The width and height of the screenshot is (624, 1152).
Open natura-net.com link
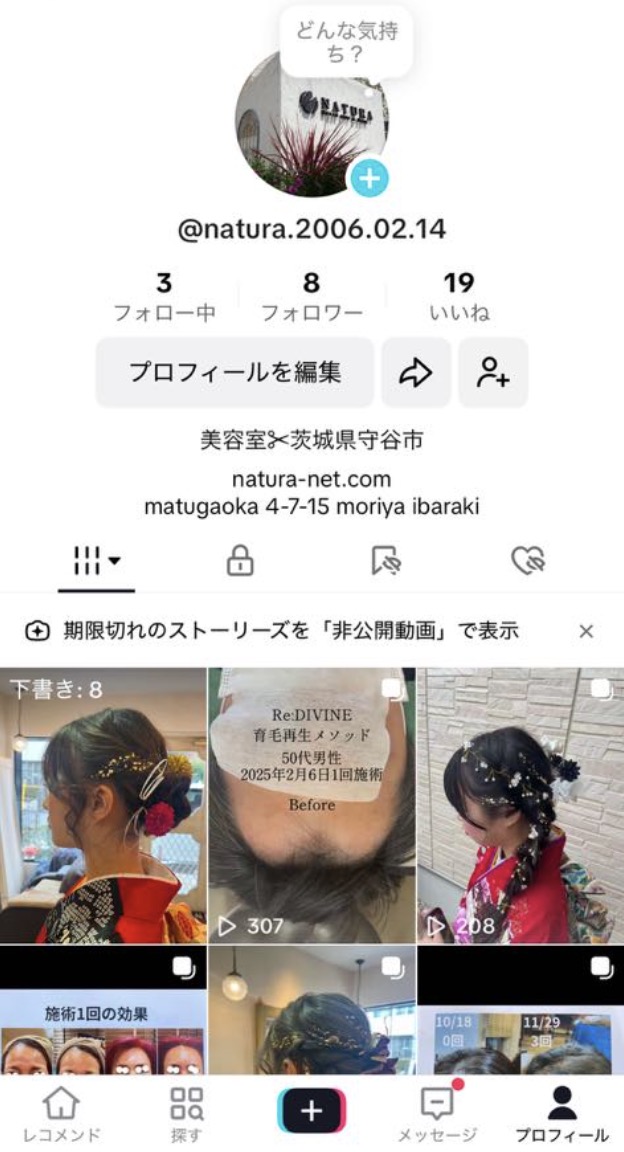311,479
